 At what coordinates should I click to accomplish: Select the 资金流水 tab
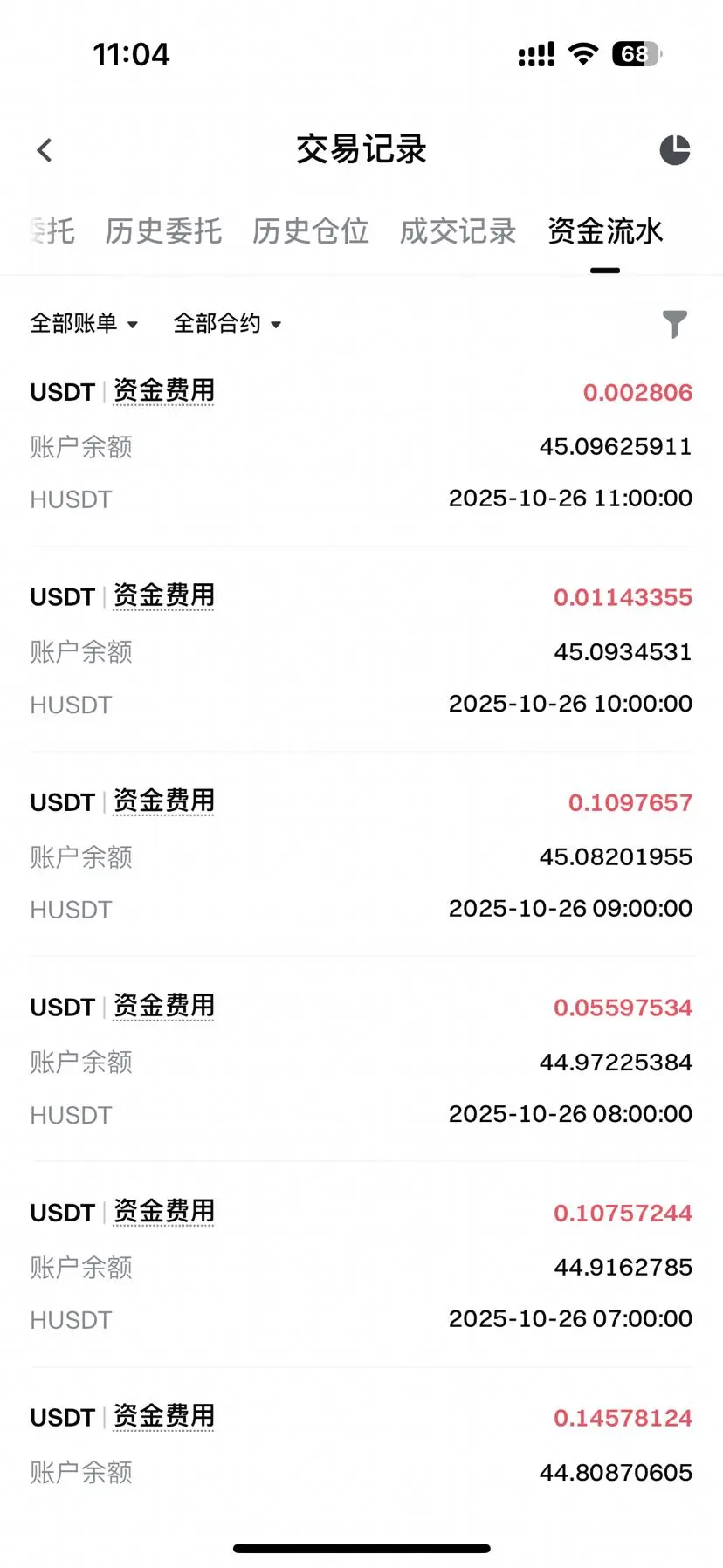605,231
